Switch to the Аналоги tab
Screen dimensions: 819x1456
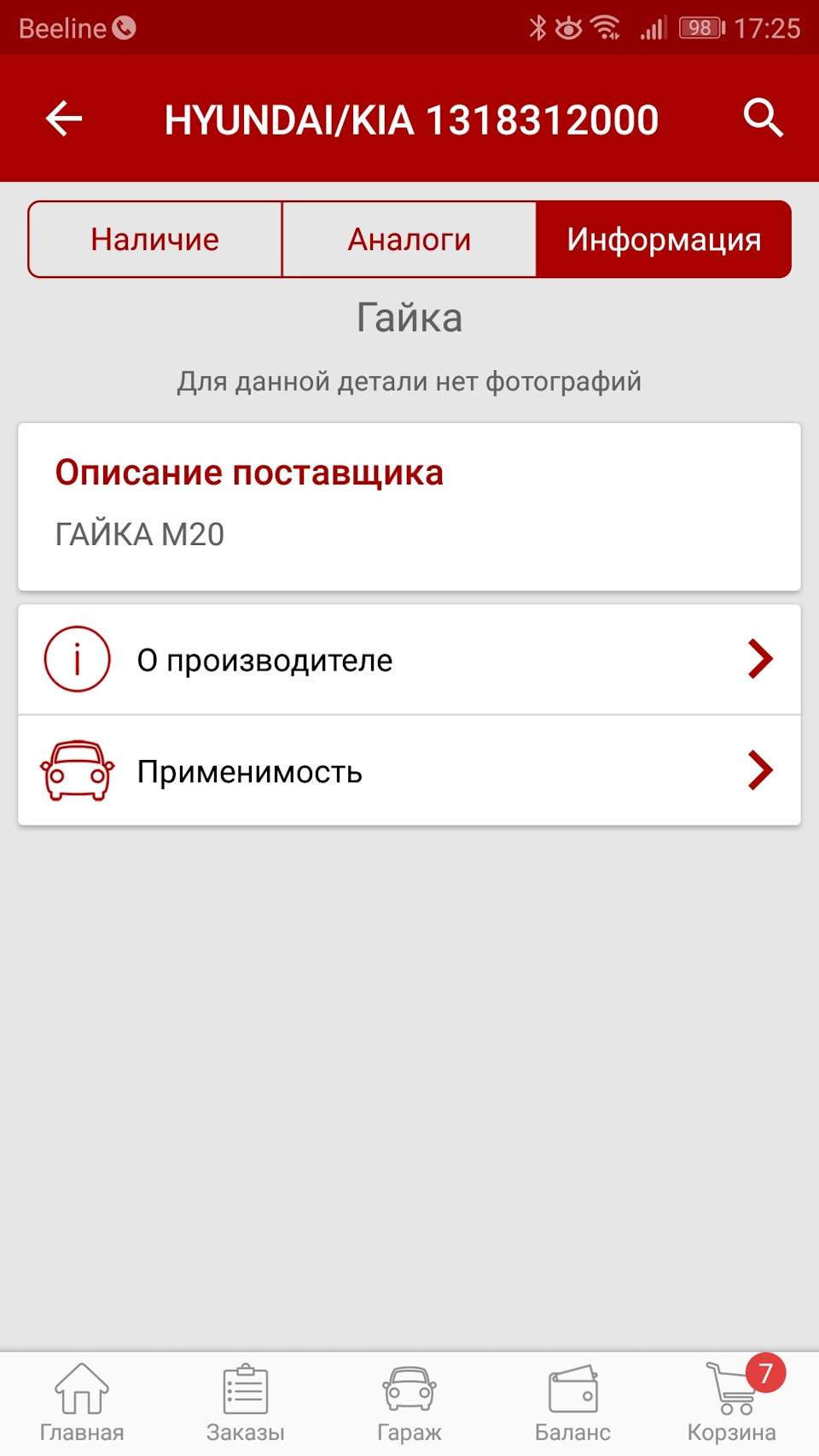pos(409,239)
